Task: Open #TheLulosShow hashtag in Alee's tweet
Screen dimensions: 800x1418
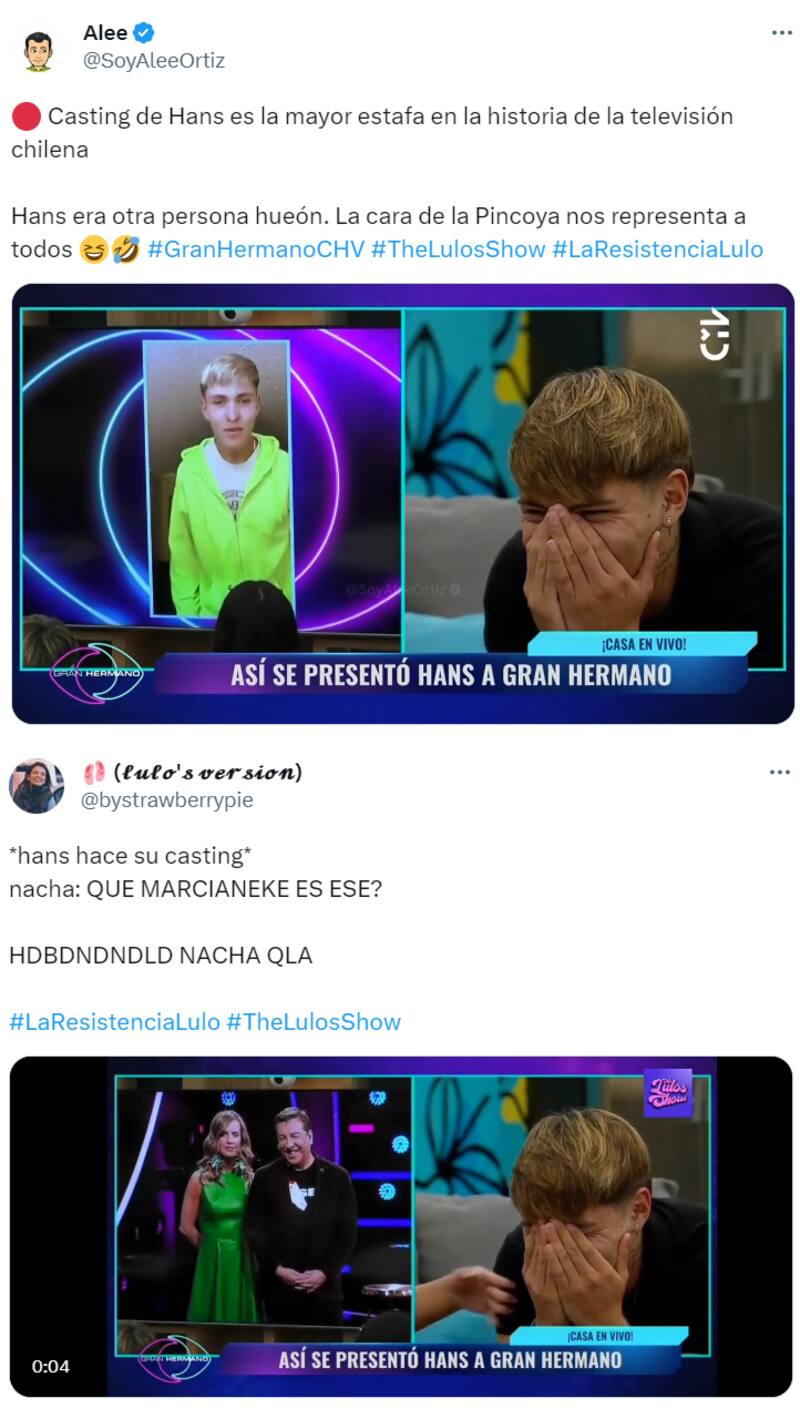Action: 457,249
